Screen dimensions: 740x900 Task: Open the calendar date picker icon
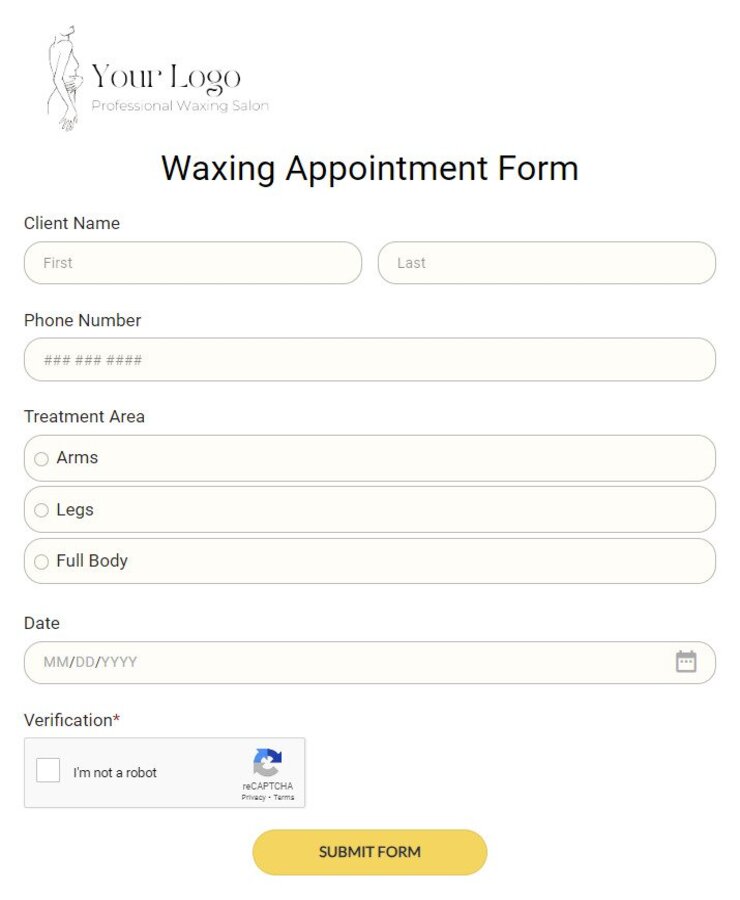tap(688, 662)
